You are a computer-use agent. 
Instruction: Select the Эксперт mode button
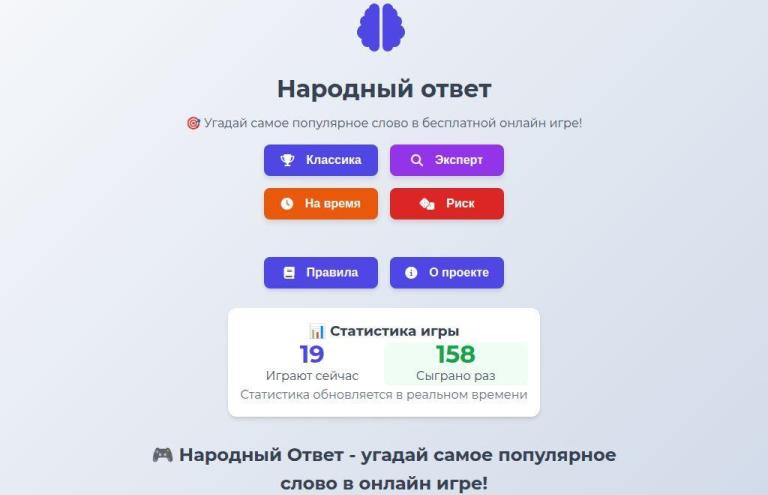tap(446, 160)
